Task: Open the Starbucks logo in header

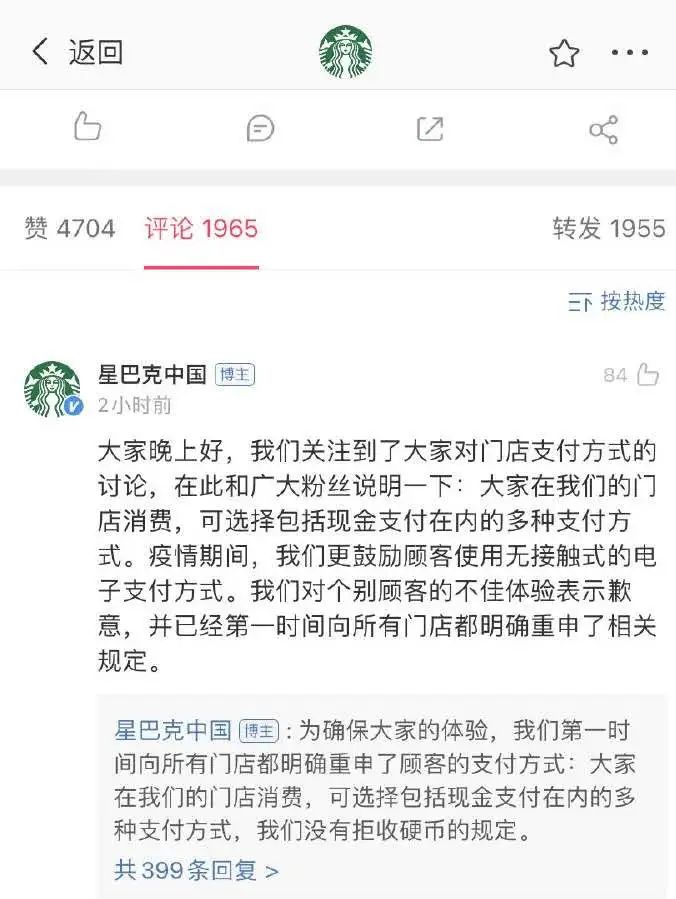Action: pos(346,52)
